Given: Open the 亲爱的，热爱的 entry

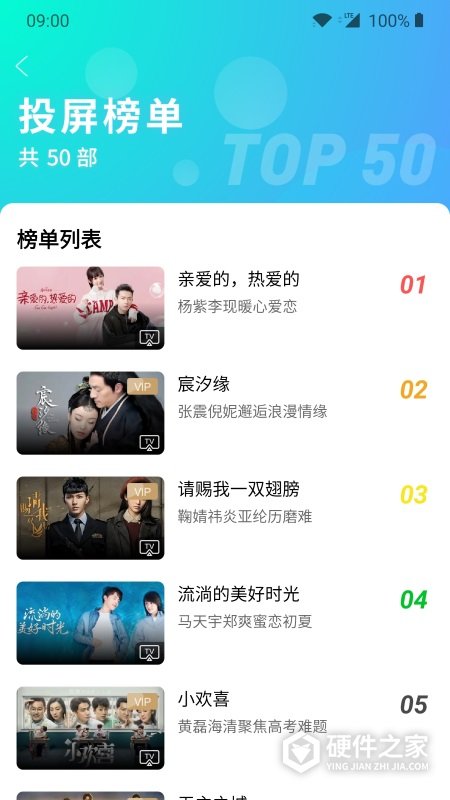Looking at the screenshot, I should 225,308.
